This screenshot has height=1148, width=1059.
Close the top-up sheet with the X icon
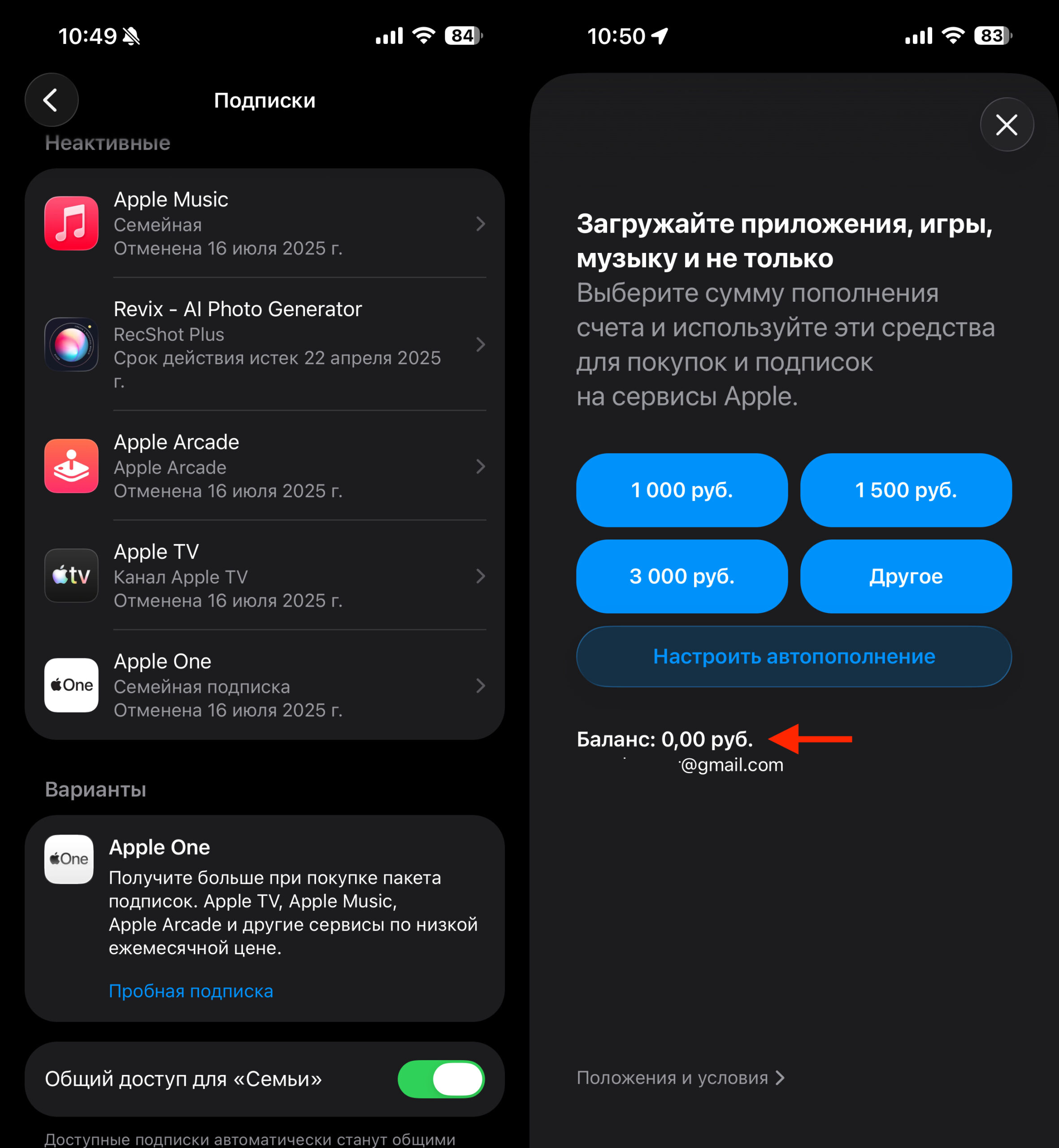click(x=1007, y=124)
